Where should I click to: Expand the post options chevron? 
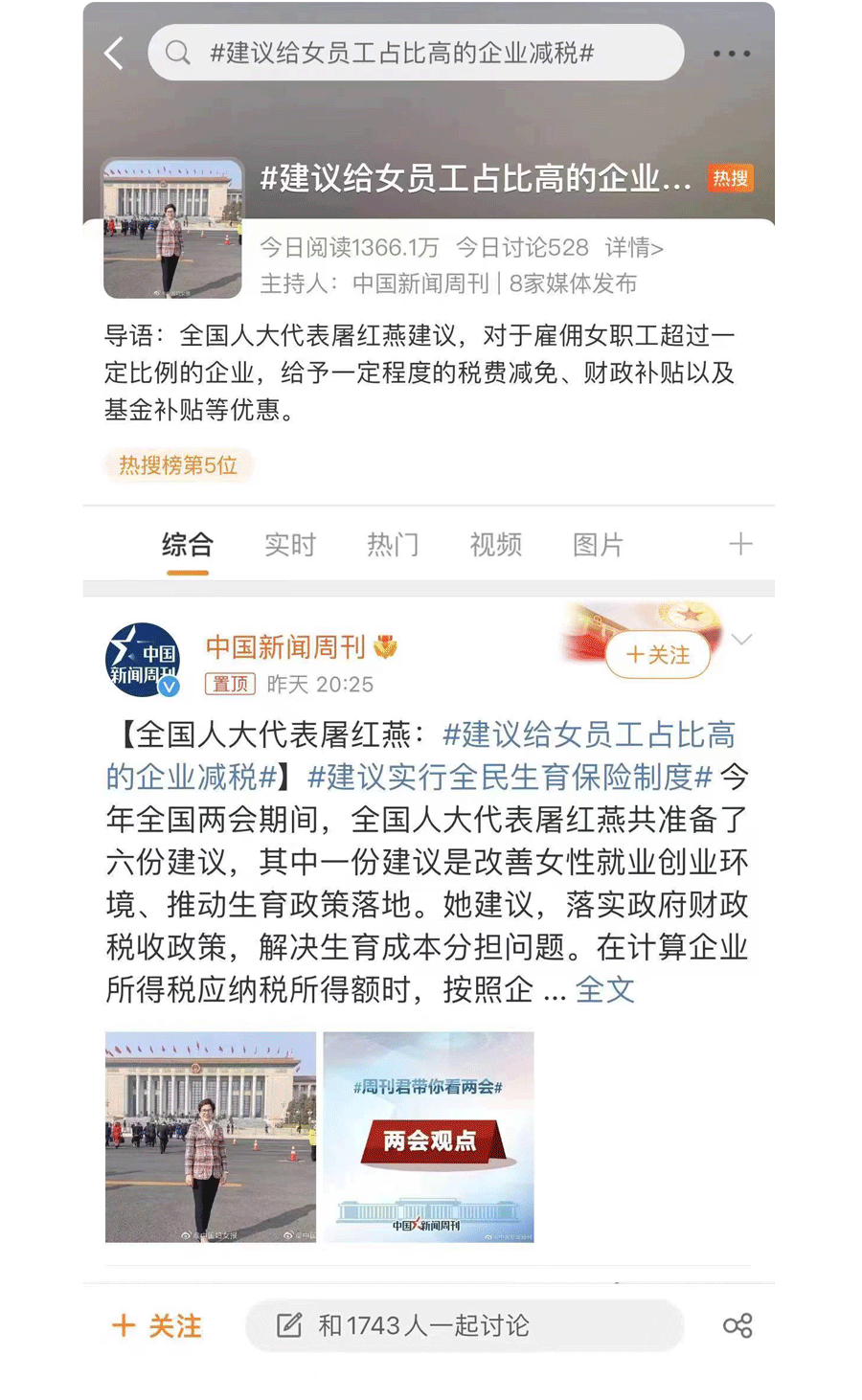(x=741, y=639)
